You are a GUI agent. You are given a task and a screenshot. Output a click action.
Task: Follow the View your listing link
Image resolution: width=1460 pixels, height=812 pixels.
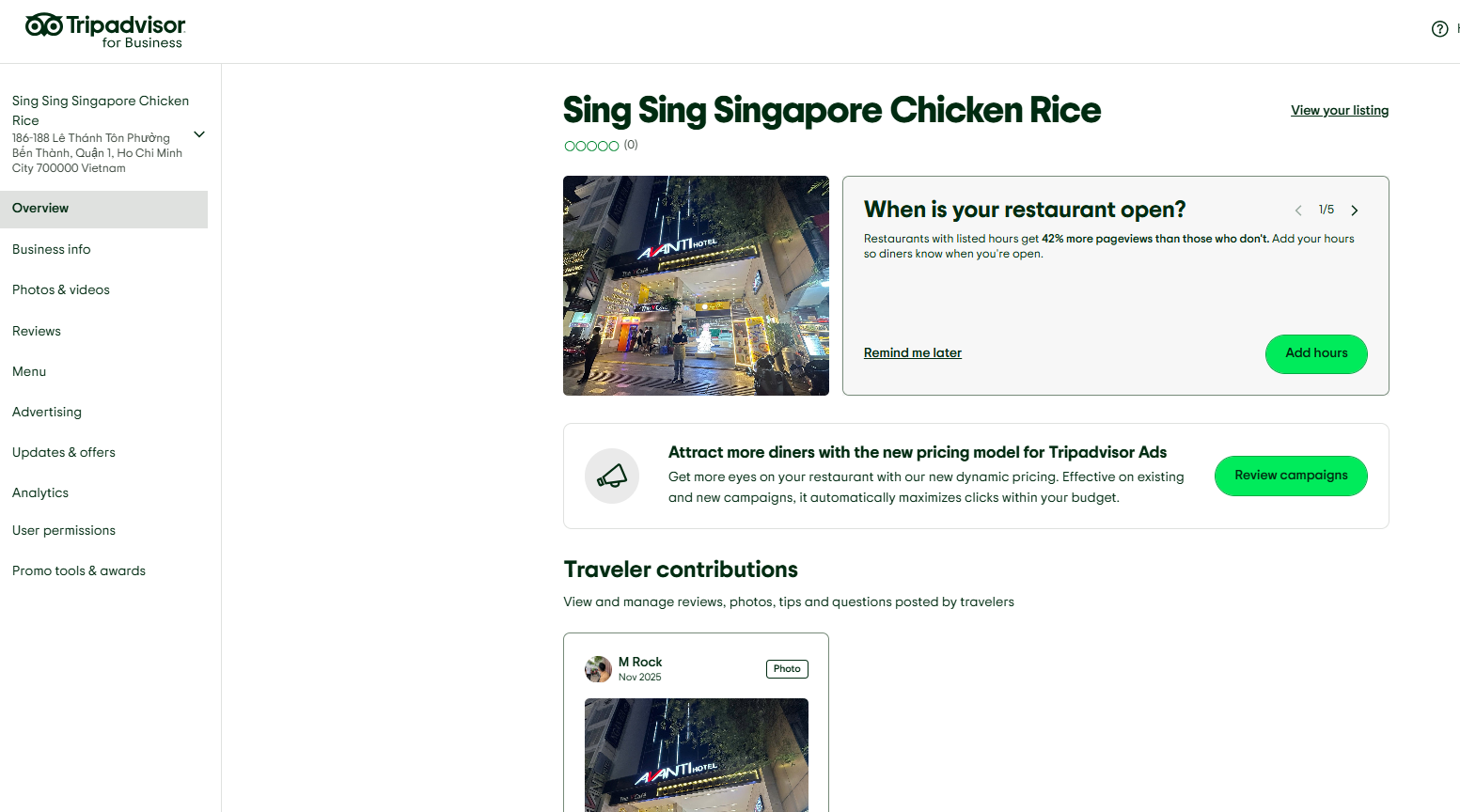[x=1339, y=111]
